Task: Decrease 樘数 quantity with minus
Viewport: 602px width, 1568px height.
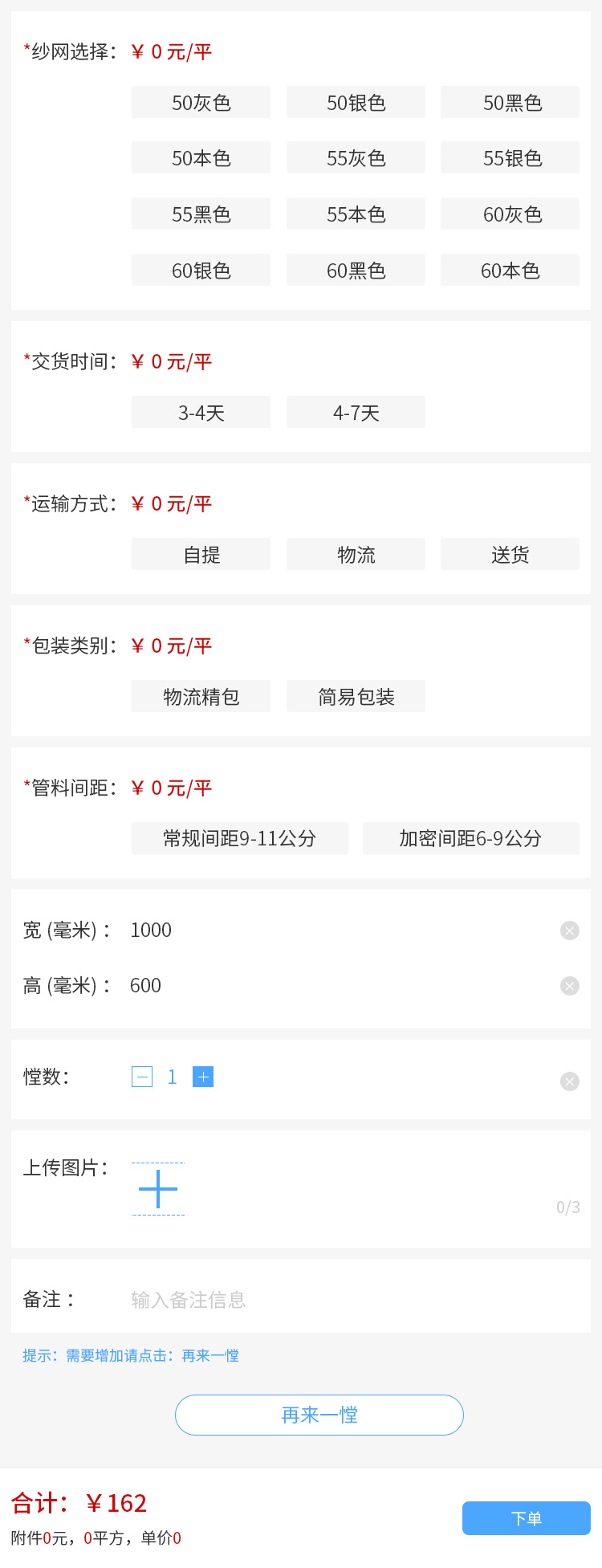Action: [142, 1077]
